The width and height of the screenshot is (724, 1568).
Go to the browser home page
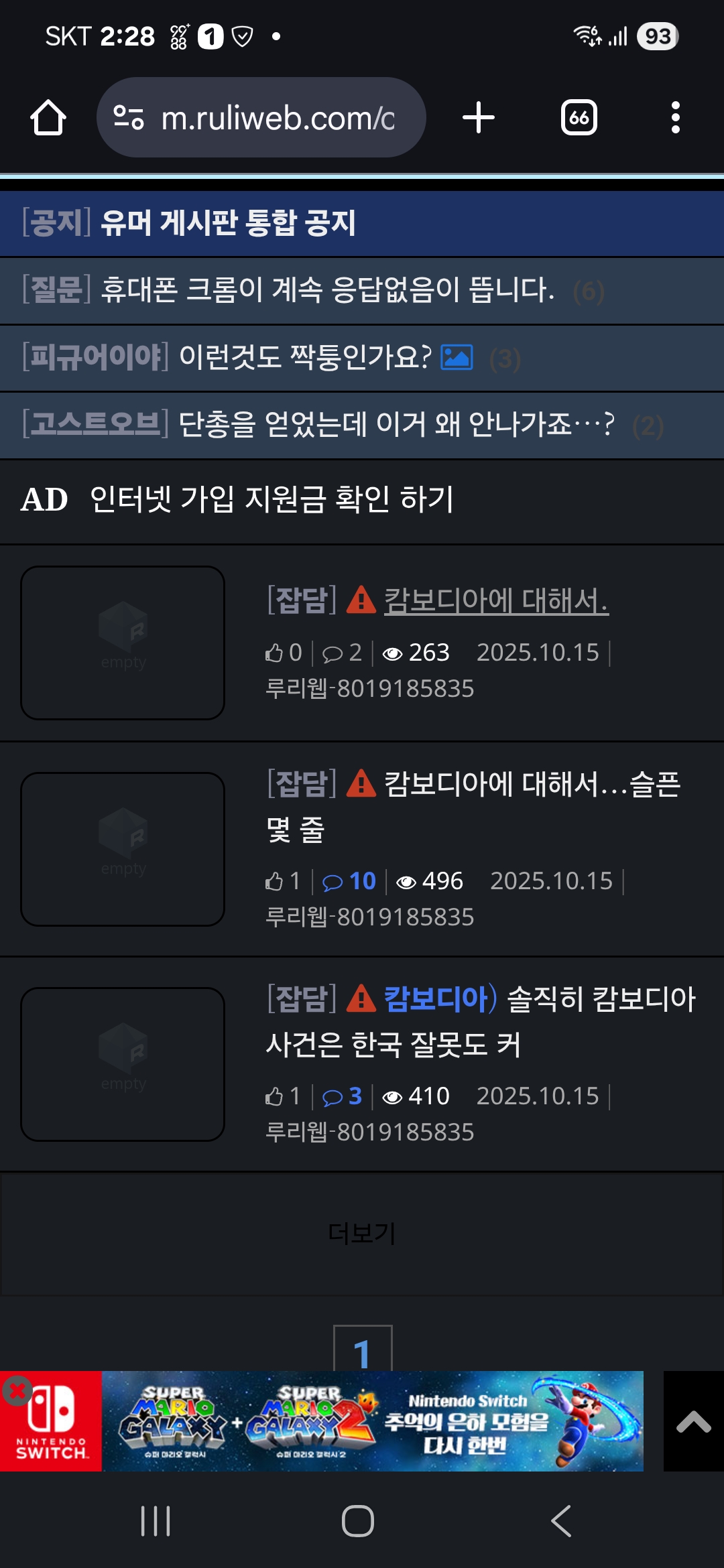pos(48,118)
